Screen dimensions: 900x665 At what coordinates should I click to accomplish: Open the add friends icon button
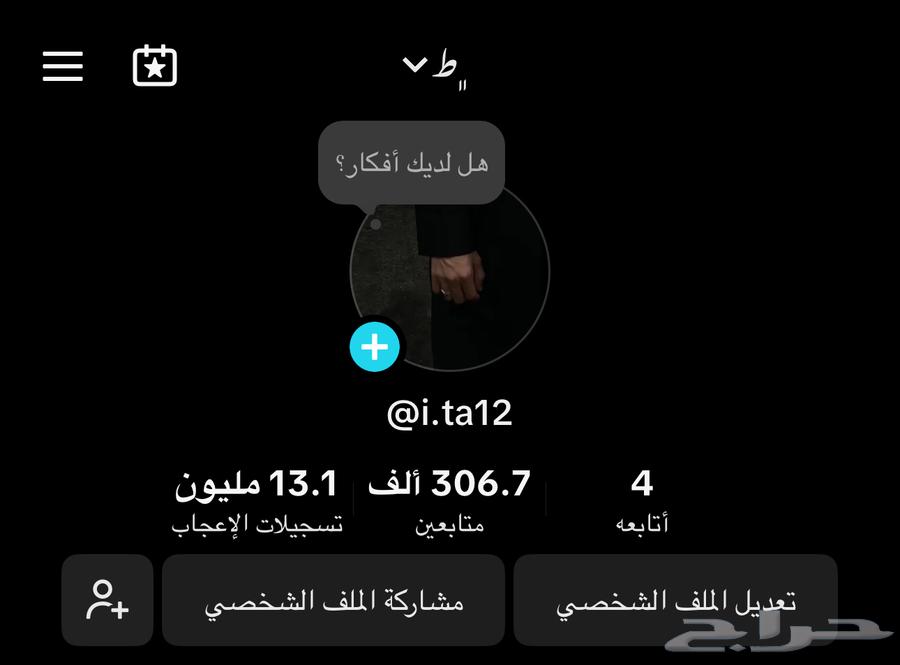coord(107,601)
